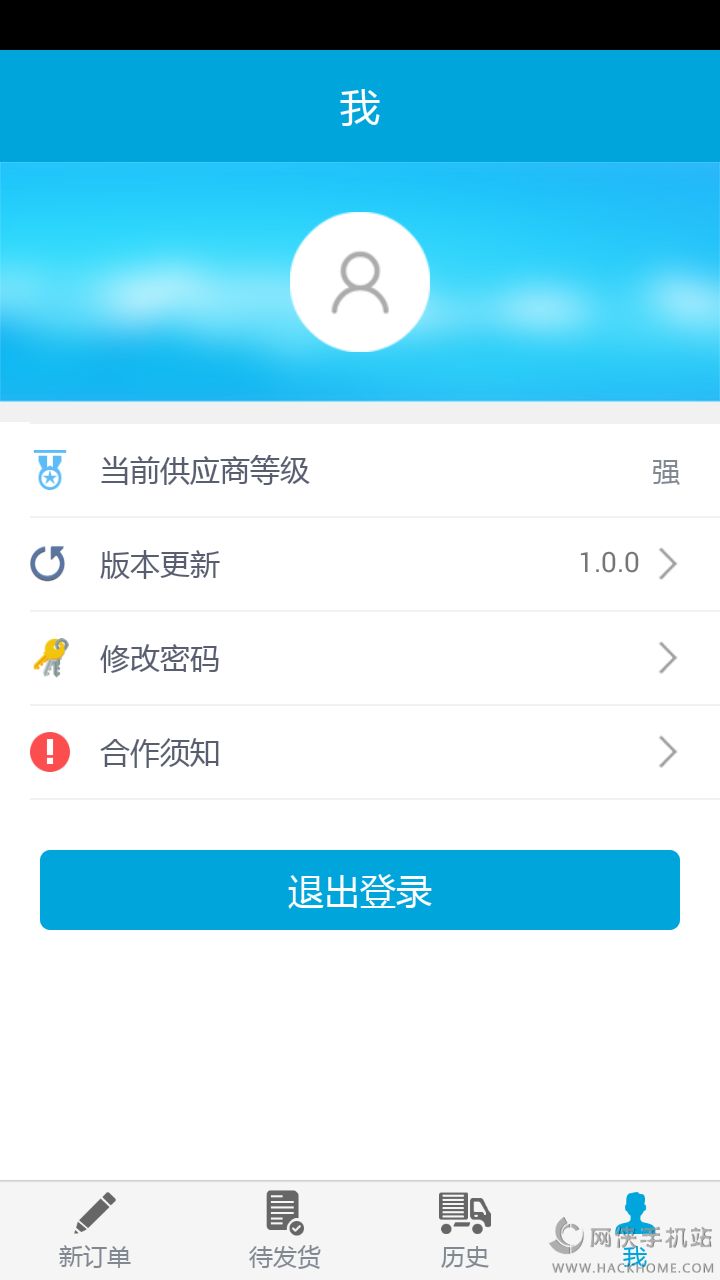Image resolution: width=720 pixels, height=1280 pixels.
Task: Go to the 历史 history tab
Action: [x=465, y=1230]
